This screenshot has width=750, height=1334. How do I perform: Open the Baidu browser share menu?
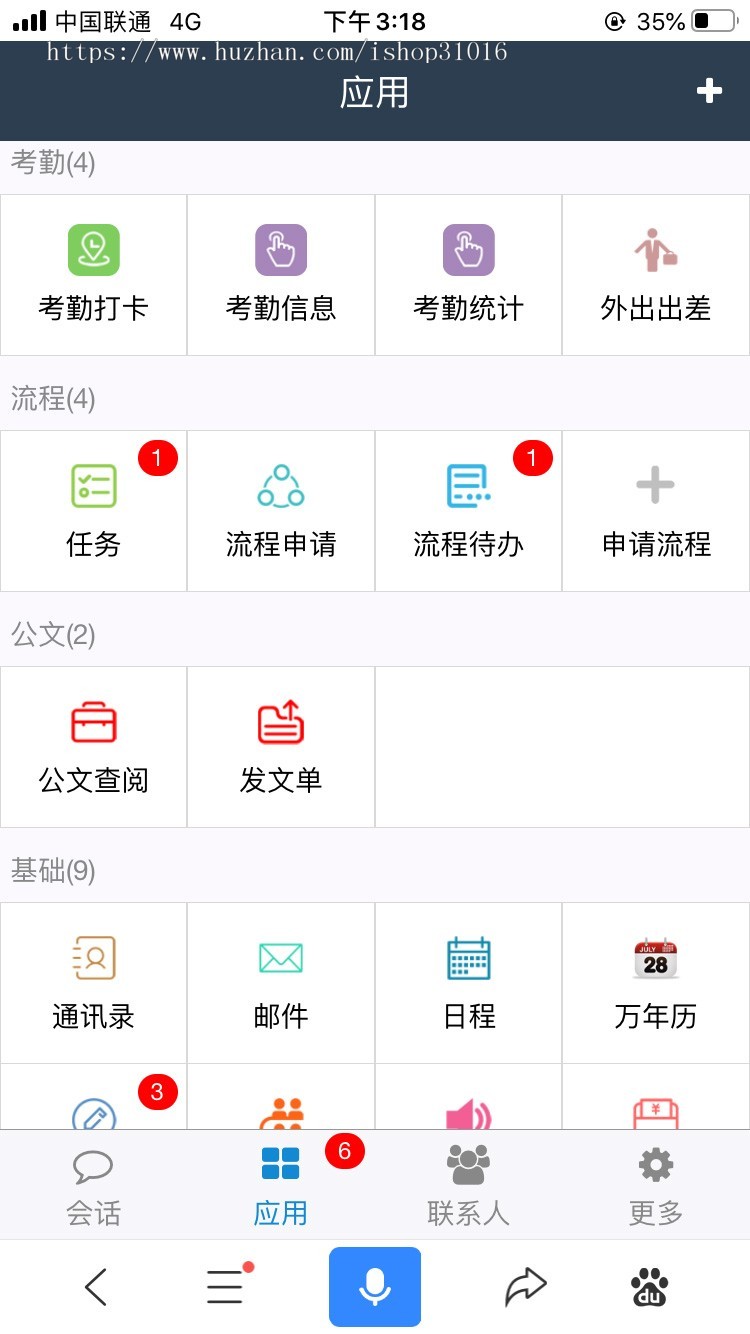tap(525, 1287)
